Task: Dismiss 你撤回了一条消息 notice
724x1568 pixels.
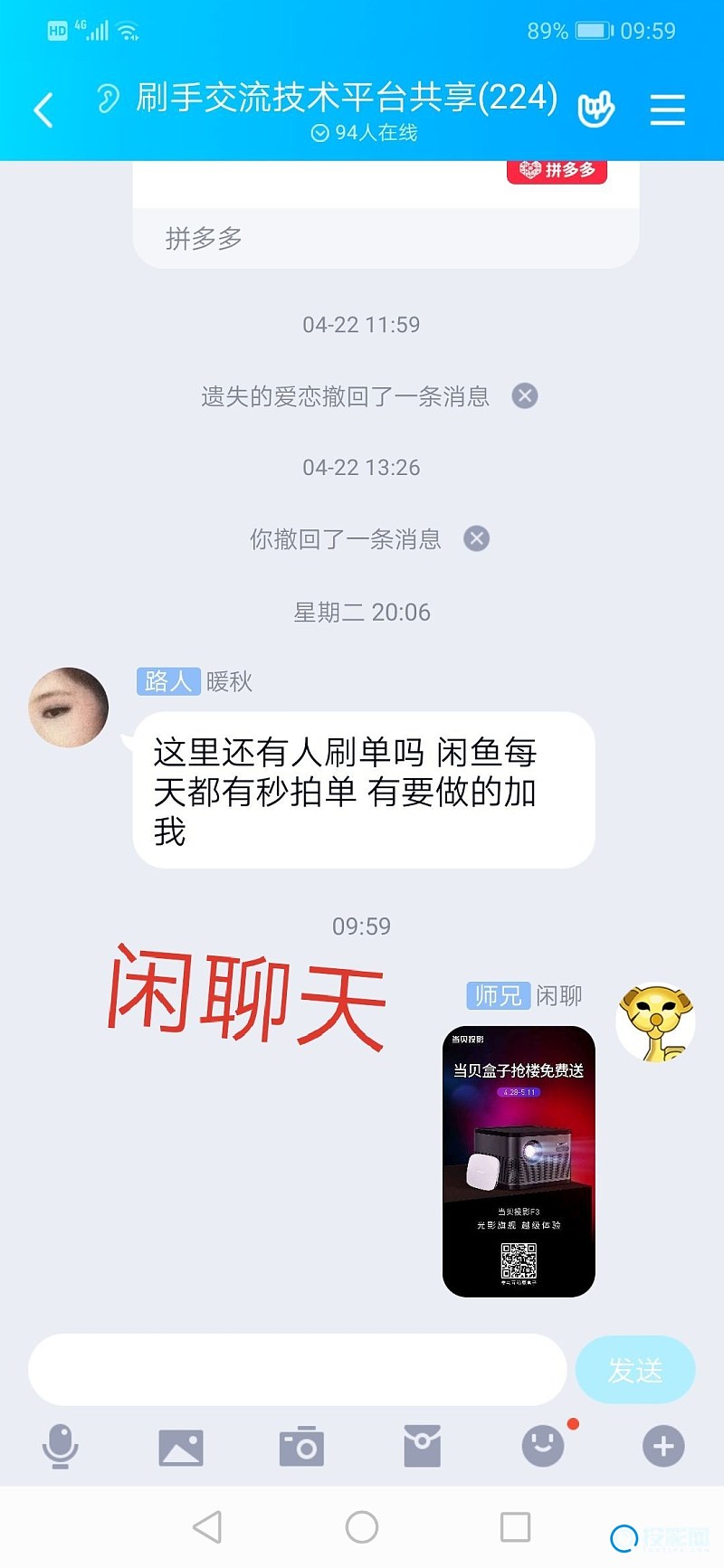Action: click(477, 538)
